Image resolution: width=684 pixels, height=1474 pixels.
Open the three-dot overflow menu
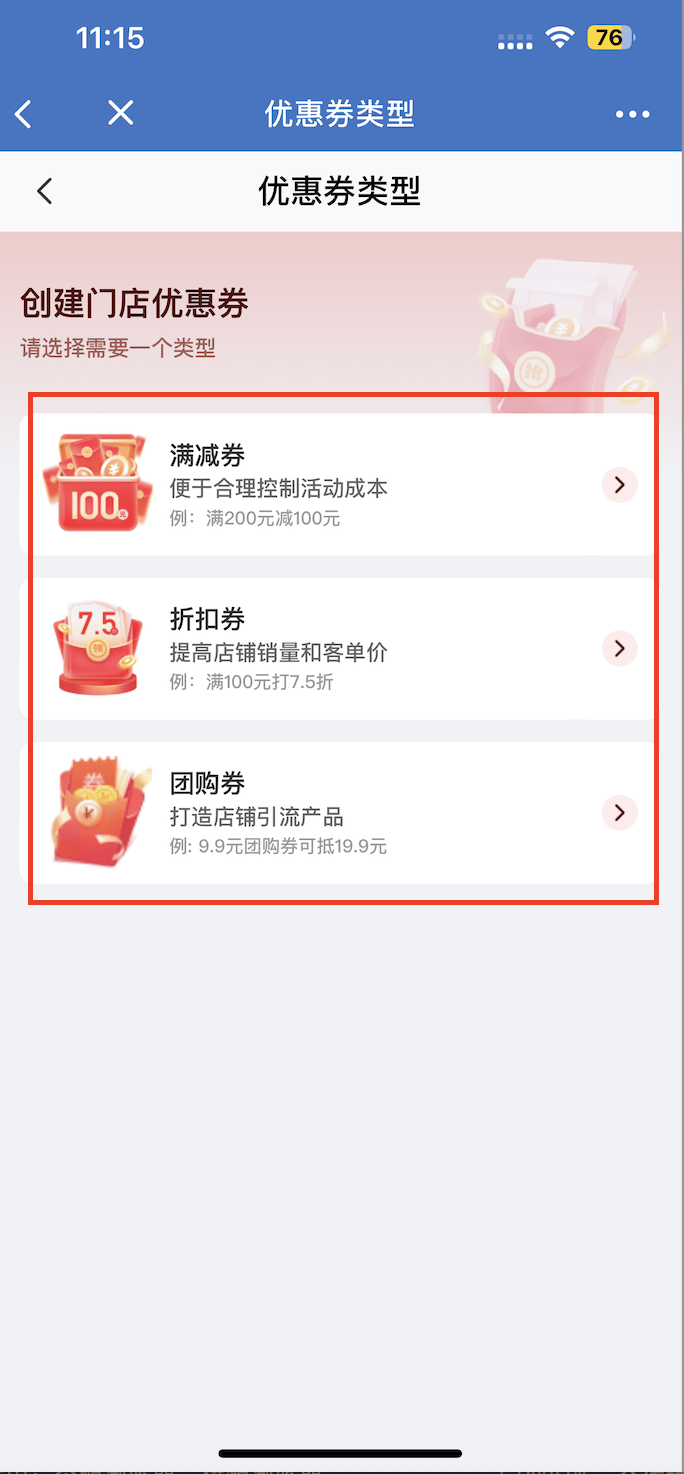[x=632, y=114]
